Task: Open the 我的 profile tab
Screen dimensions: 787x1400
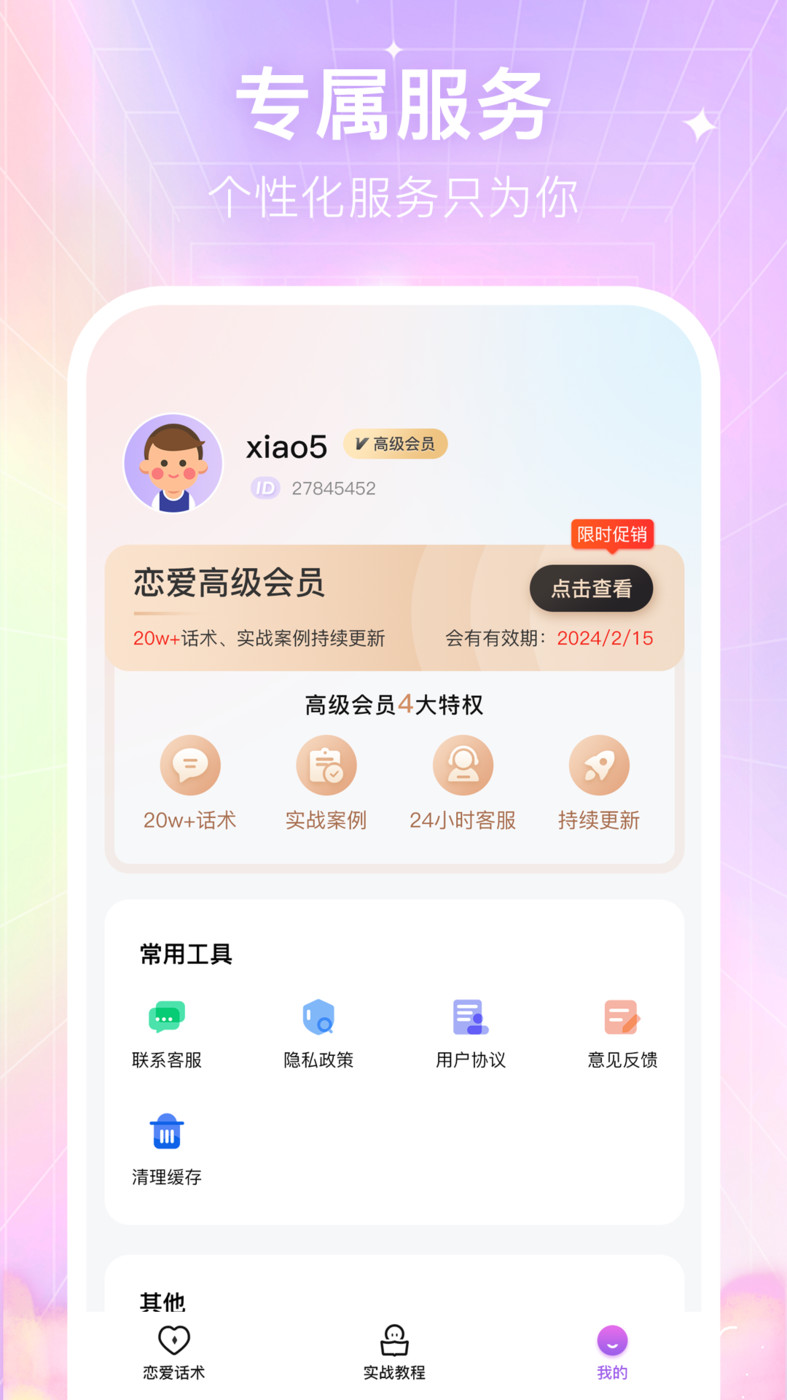Action: (x=611, y=1350)
